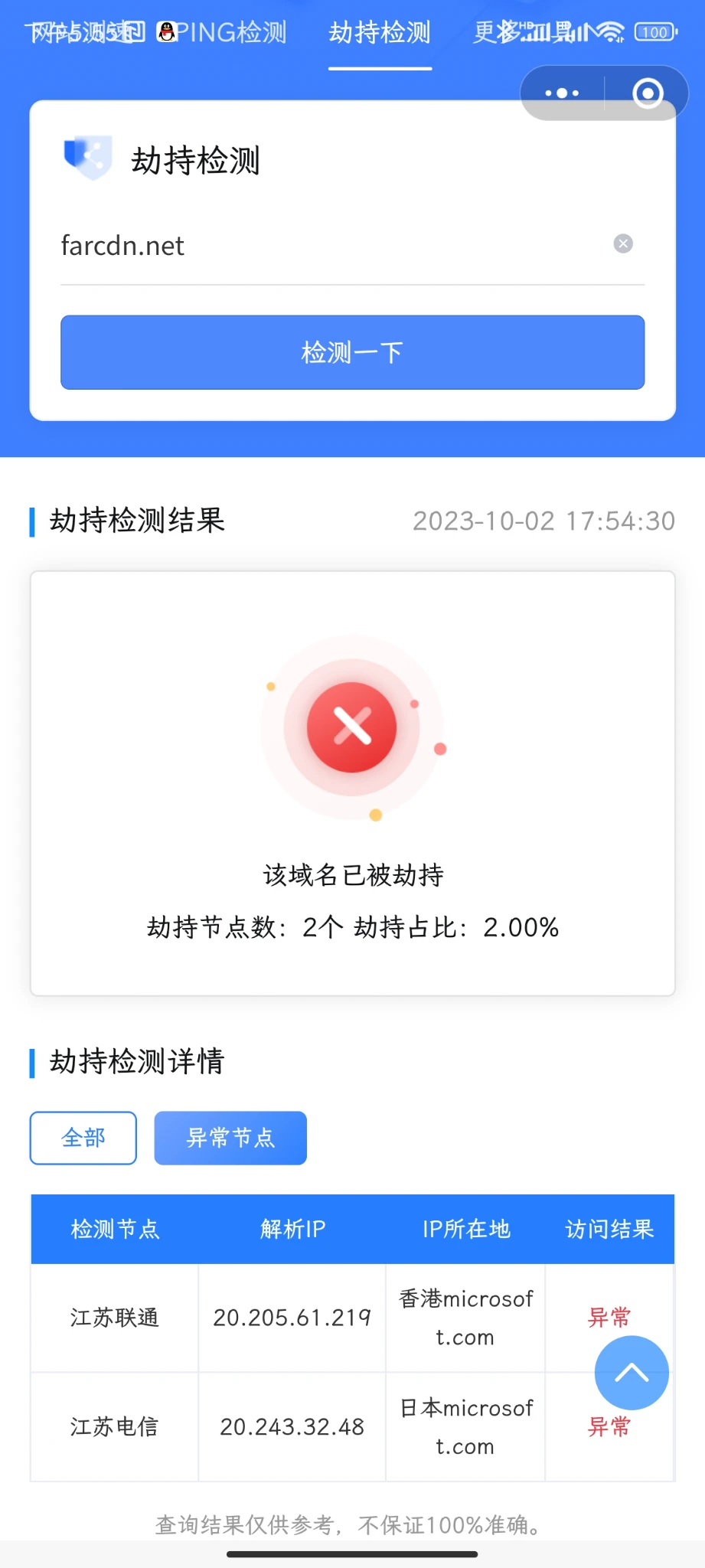Tap the 检测一下 button

(352, 352)
